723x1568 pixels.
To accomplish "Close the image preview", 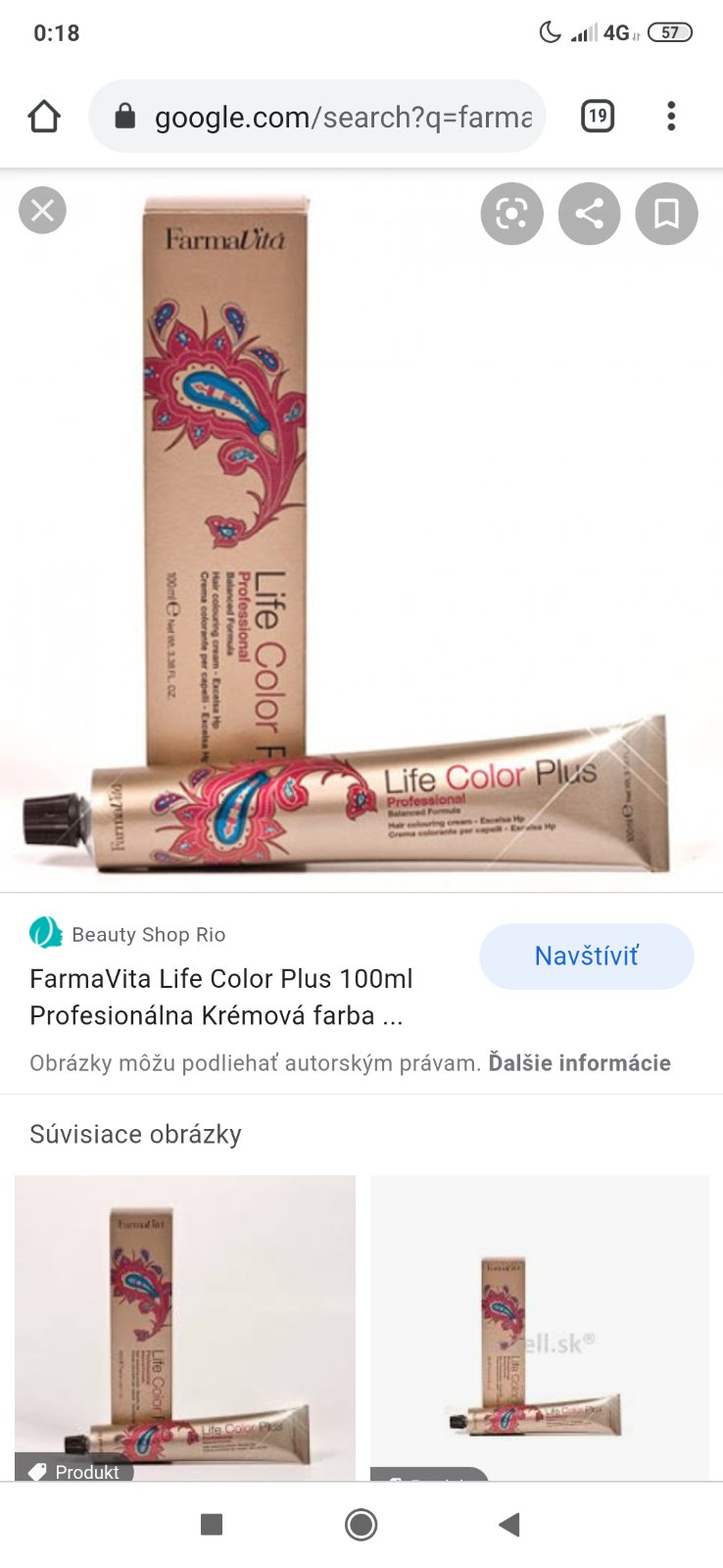I will (x=42, y=211).
